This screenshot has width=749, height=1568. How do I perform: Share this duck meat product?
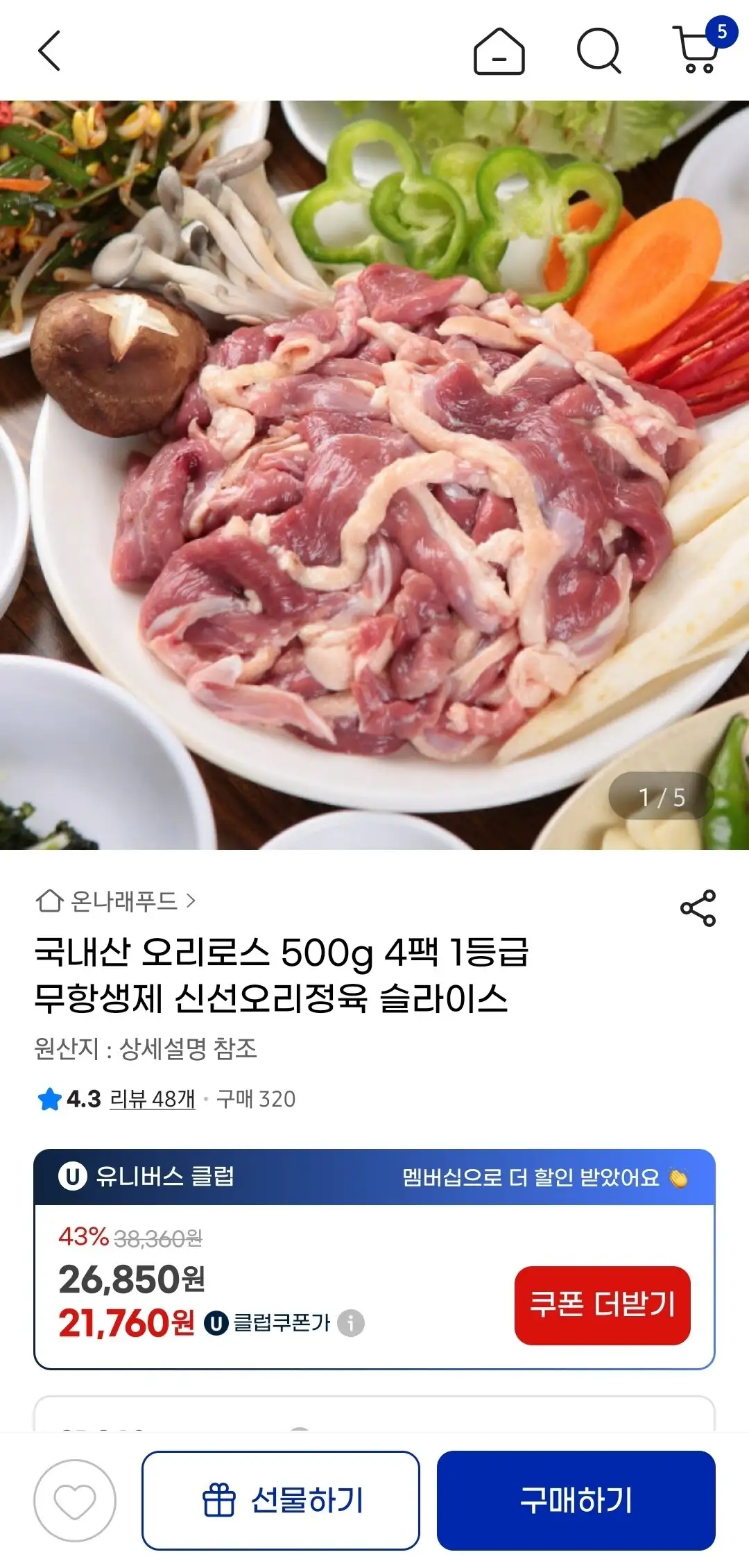[698, 908]
